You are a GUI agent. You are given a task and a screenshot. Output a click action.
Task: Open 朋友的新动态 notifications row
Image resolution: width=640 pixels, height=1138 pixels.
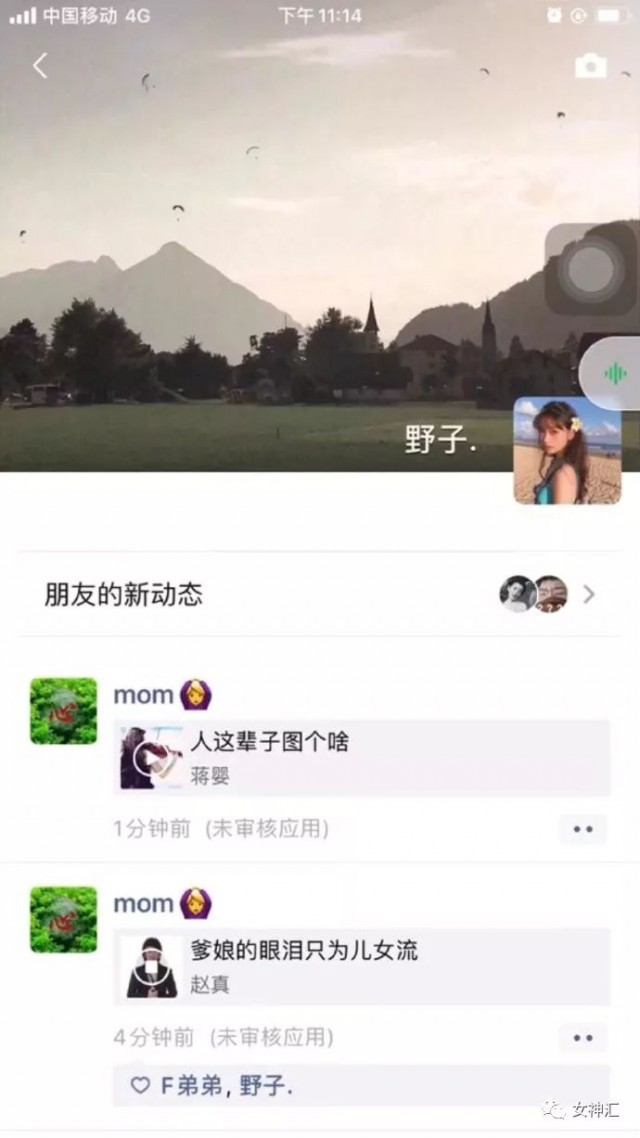(320, 594)
